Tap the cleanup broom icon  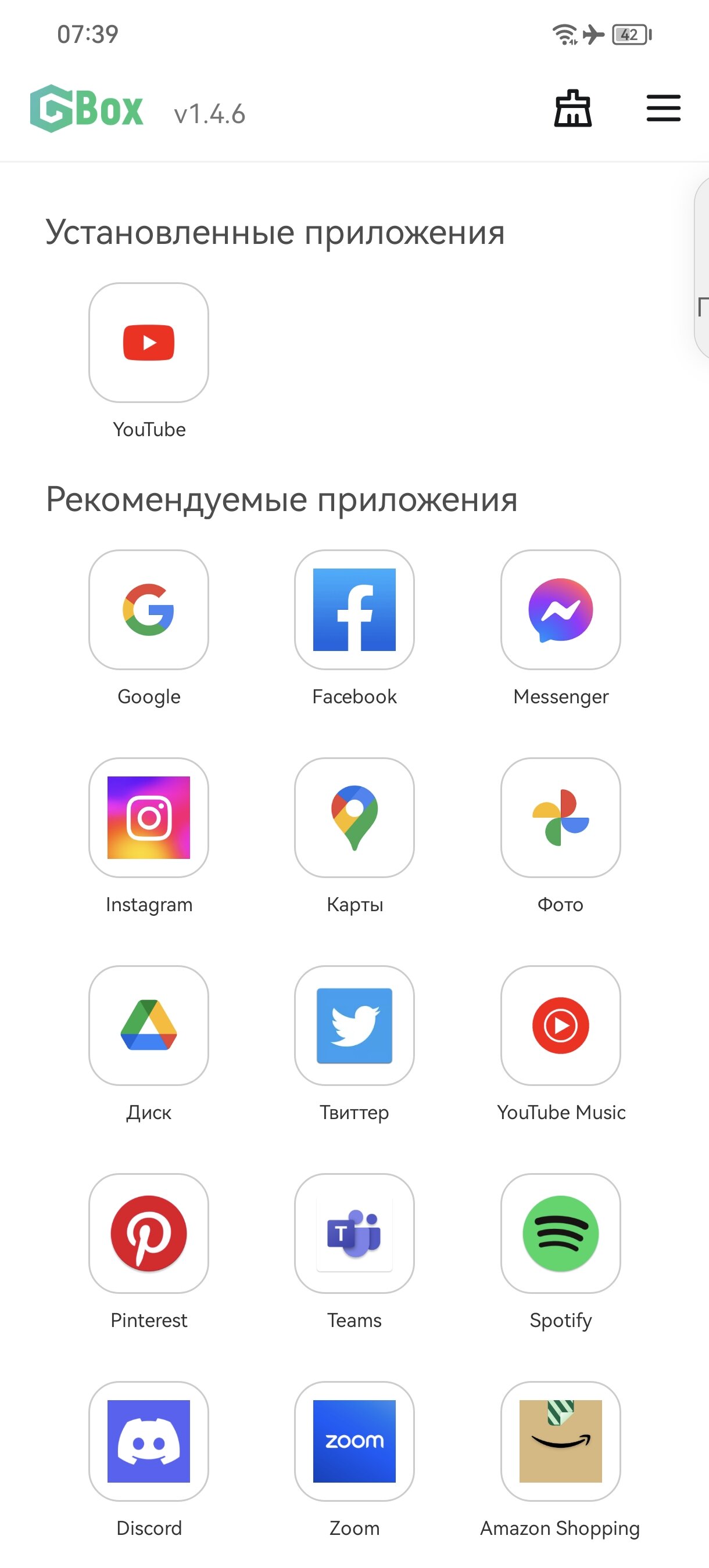click(572, 109)
